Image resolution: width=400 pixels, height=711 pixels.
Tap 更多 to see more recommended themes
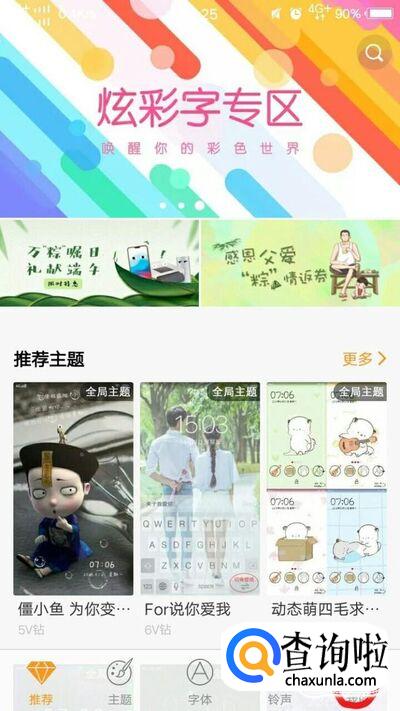364,359
